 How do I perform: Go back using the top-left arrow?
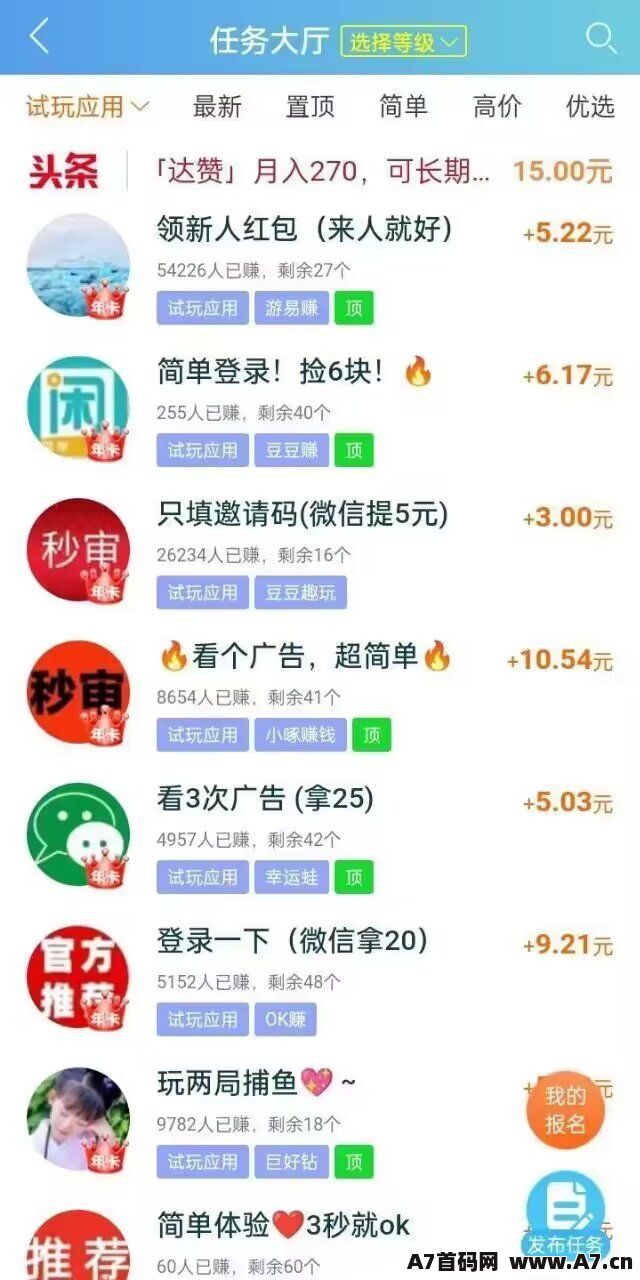[x=39, y=38]
